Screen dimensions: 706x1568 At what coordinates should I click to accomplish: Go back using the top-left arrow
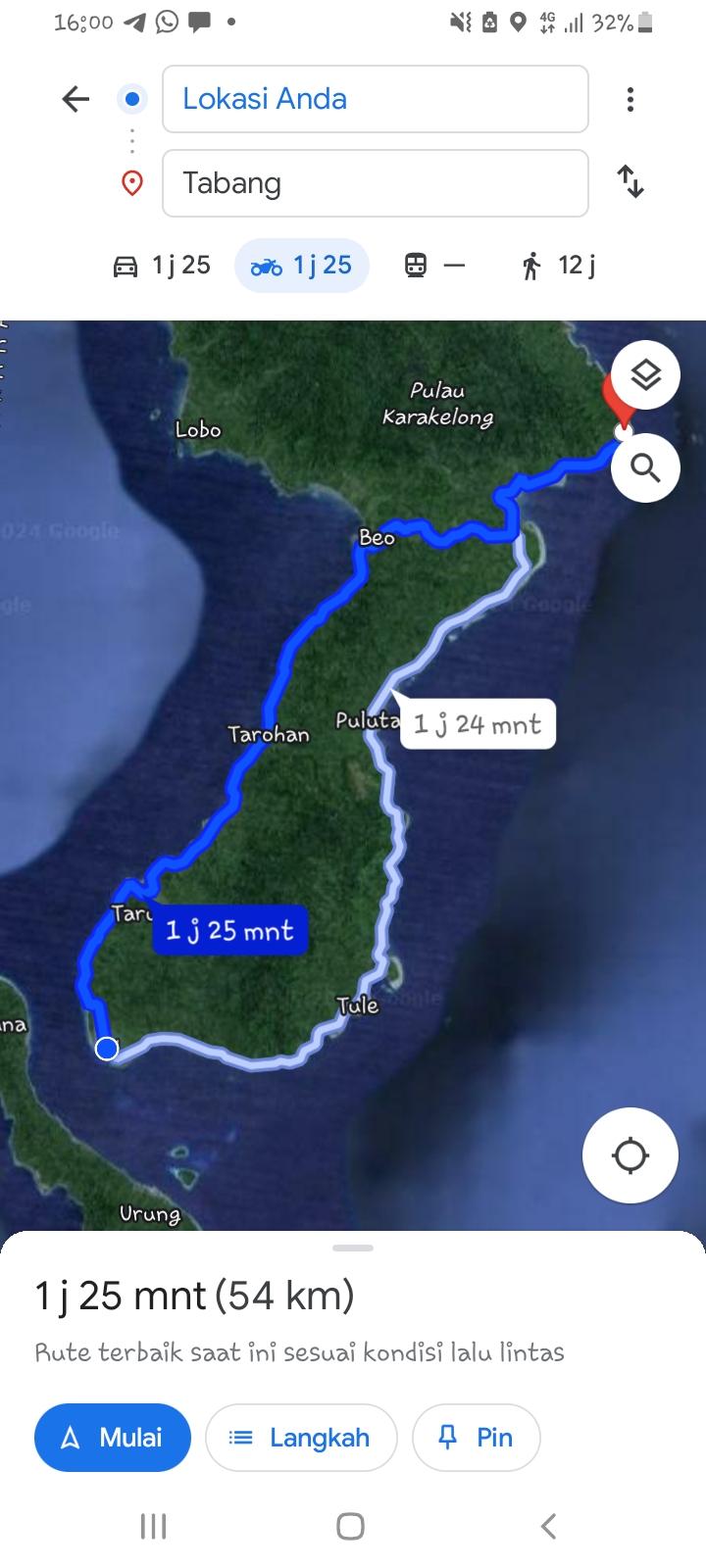pyautogui.click(x=76, y=99)
